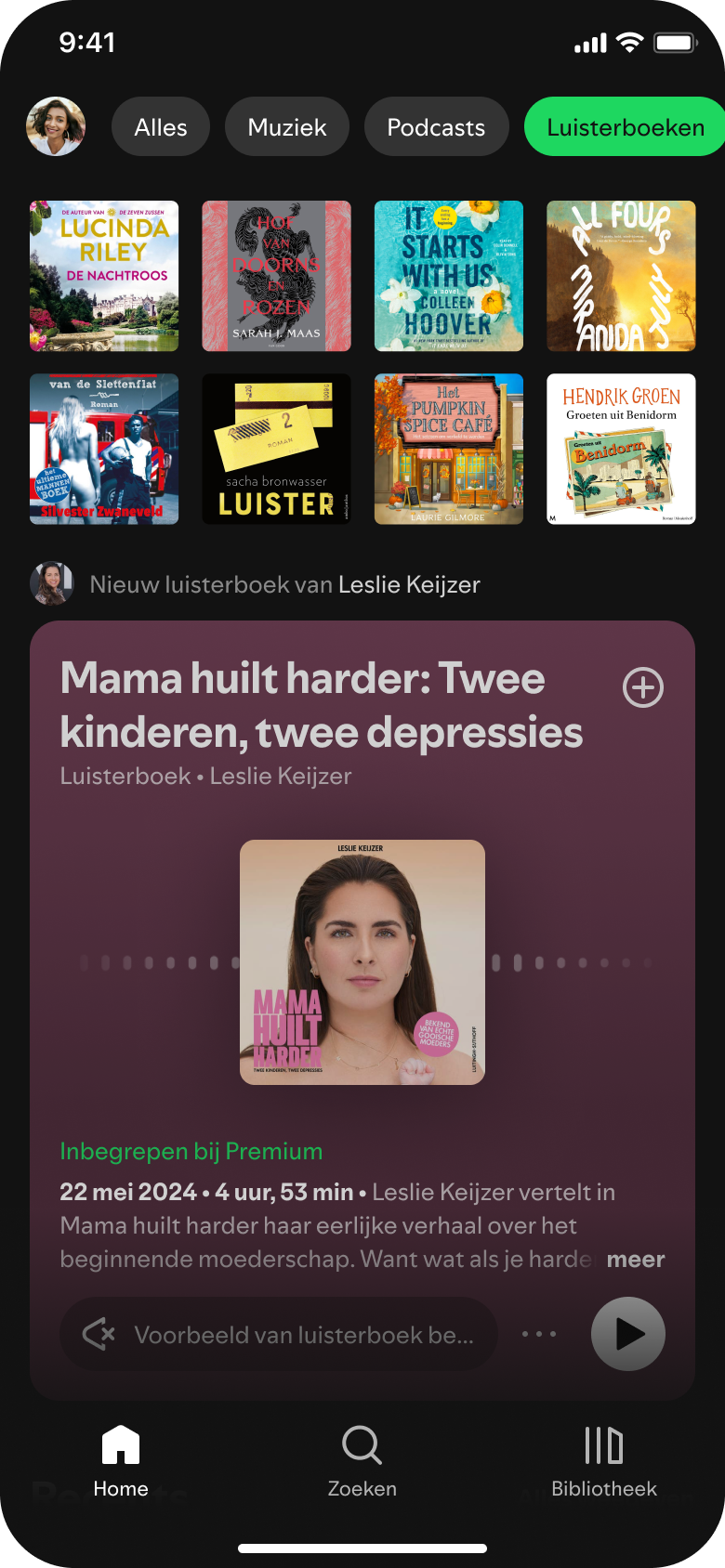Viewport: 725px width, 1568px height.
Task: Unmute the audiobook preview
Action: pos(99,1334)
